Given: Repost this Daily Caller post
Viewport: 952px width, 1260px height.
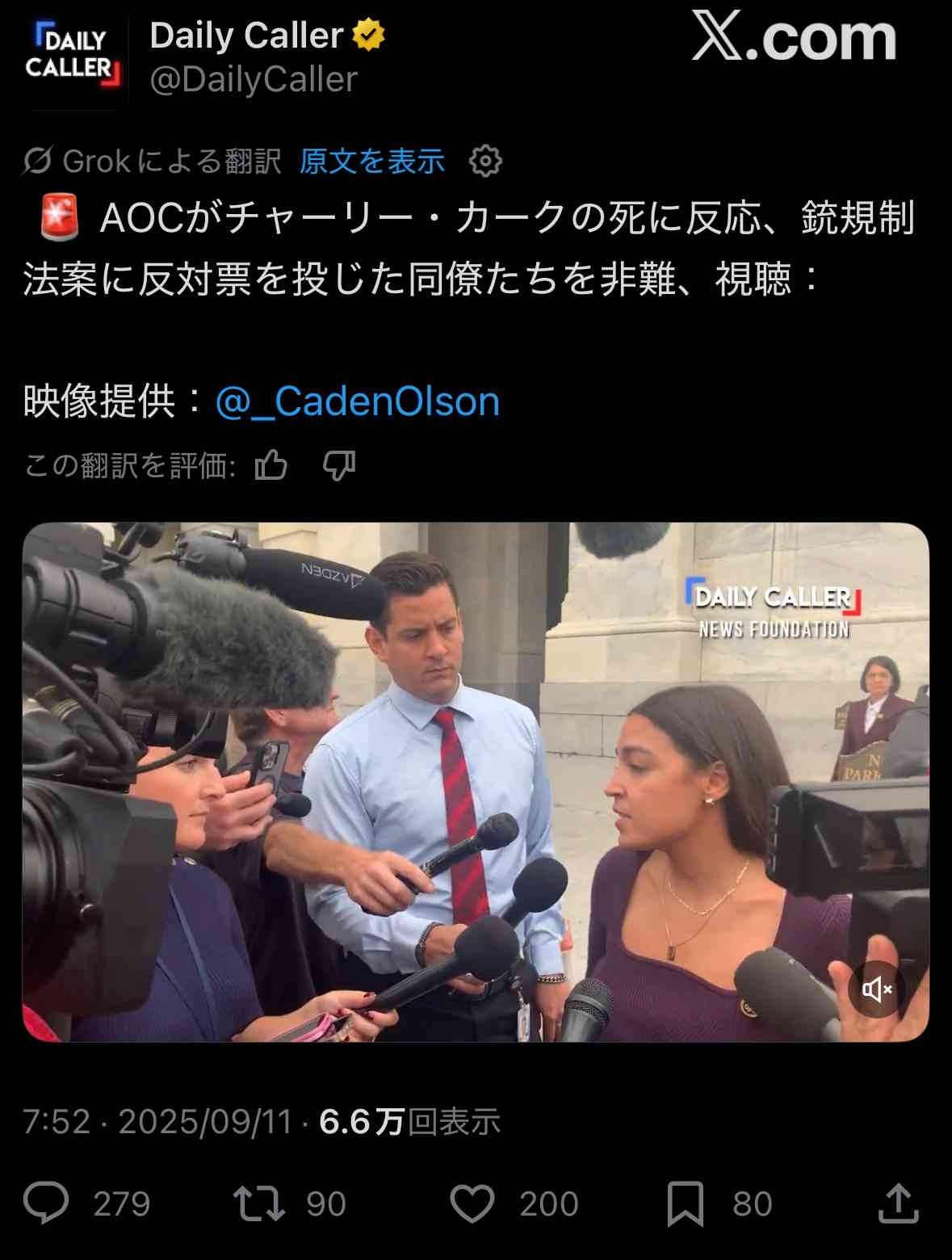Looking at the screenshot, I should [258, 1203].
